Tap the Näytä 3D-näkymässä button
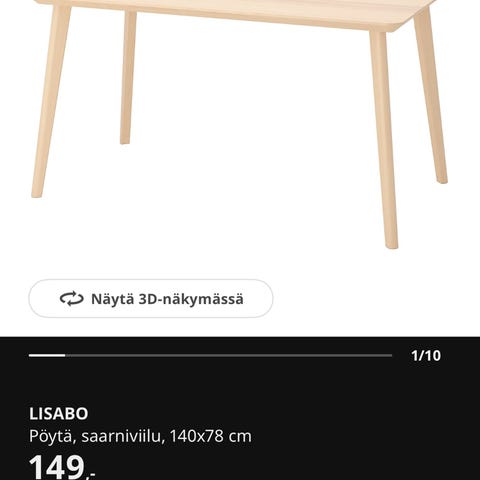This screenshot has height=480, width=480. 151,299
